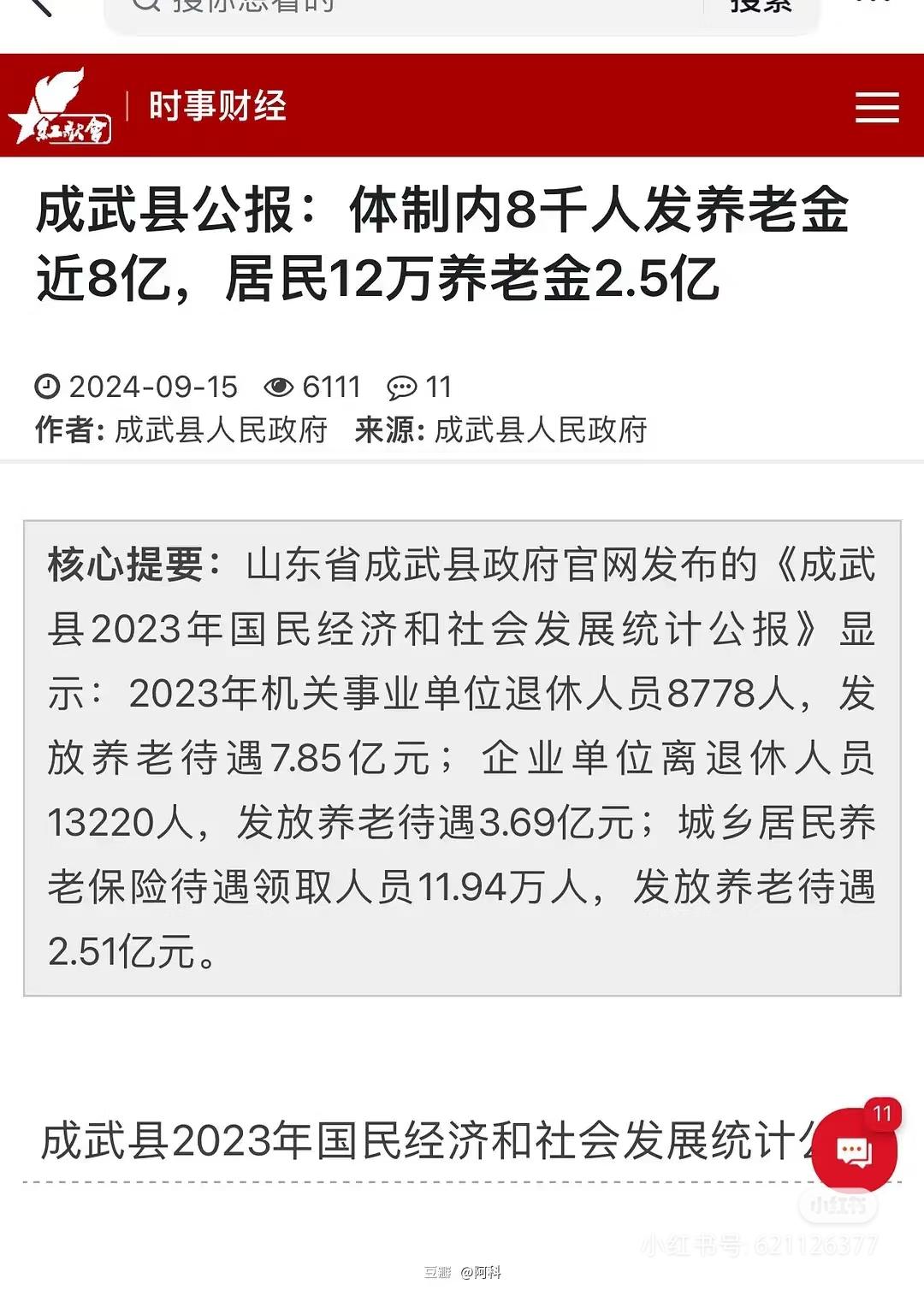Open the hamburger navigation menu icon
This screenshot has width=924, height=1290.
[875, 108]
